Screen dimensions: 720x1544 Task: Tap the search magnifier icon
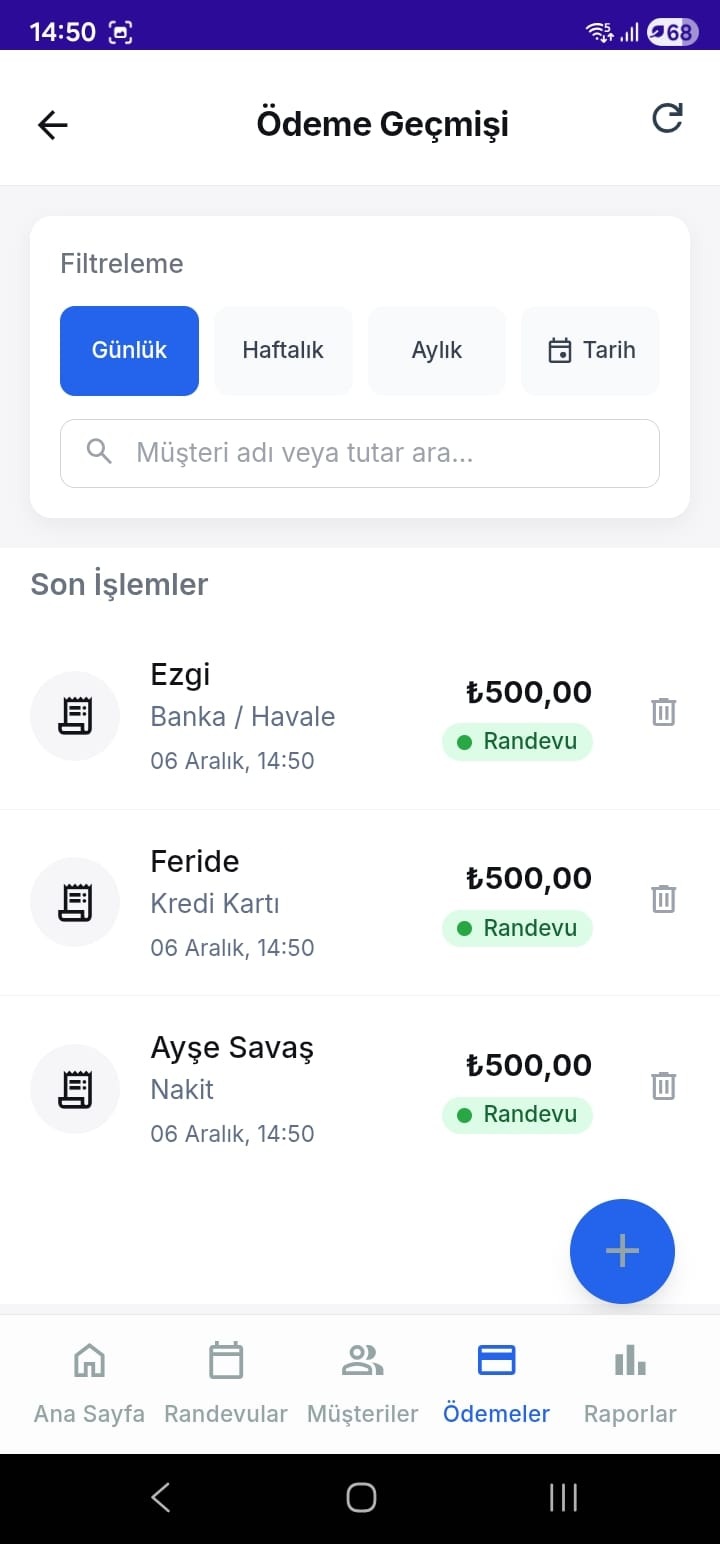98,452
